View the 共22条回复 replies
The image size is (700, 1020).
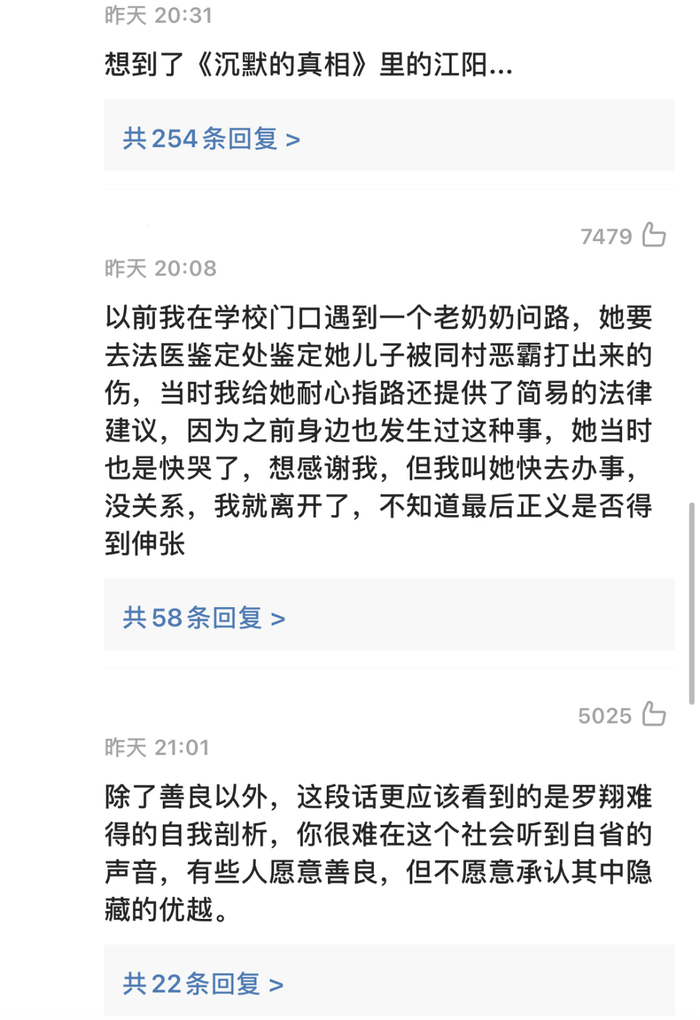[204, 984]
